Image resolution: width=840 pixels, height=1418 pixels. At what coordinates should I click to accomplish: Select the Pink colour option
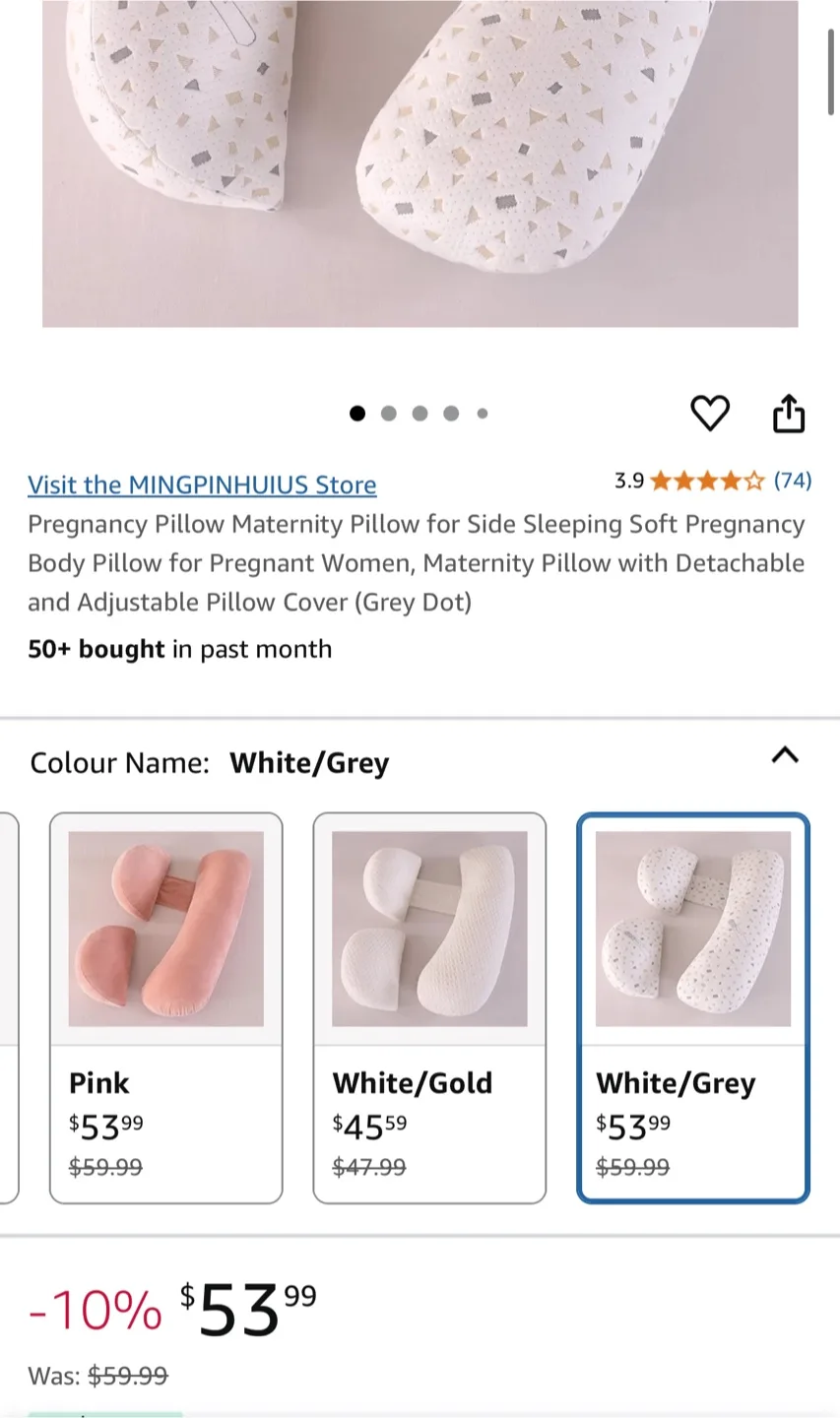pyautogui.click(x=165, y=1004)
